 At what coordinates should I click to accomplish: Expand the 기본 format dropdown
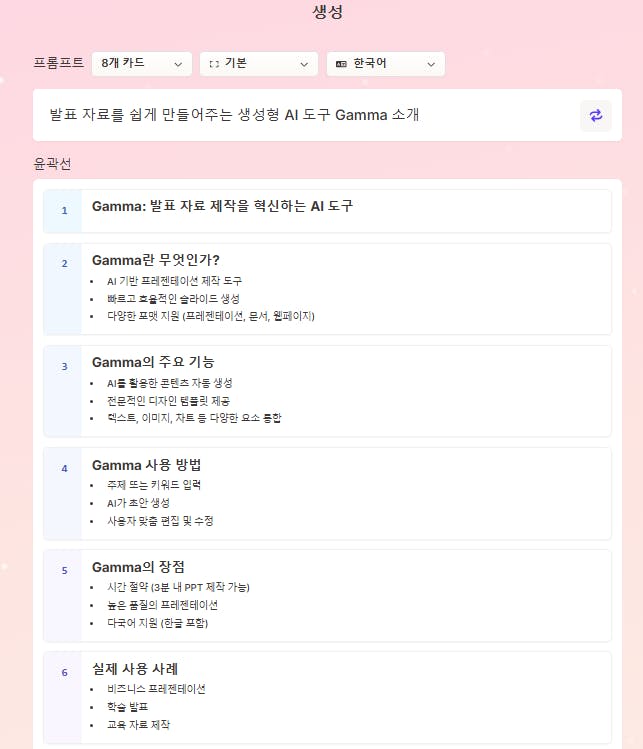pyautogui.click(x=258, y=64)
